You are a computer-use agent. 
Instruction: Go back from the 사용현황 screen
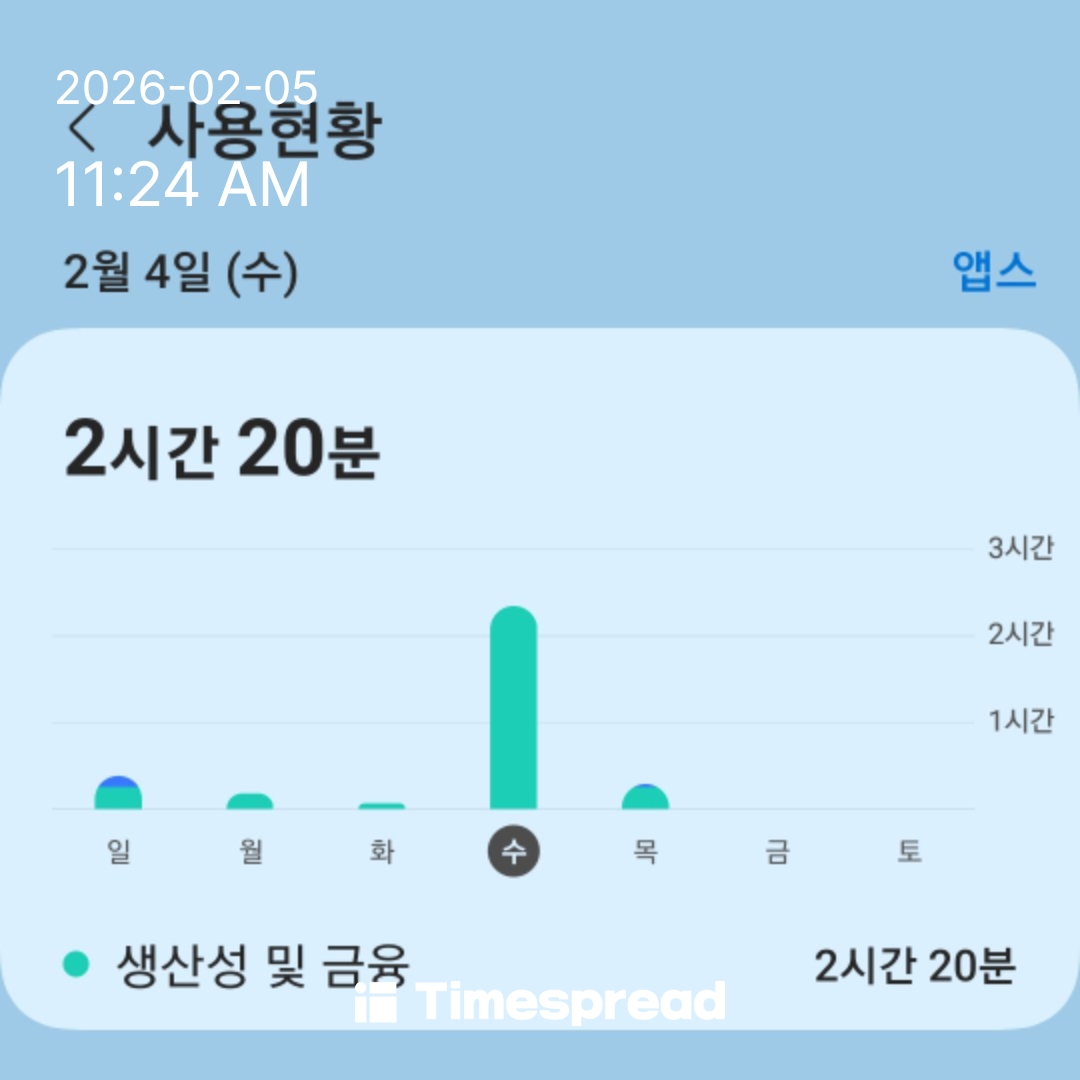tap(82, 128)
